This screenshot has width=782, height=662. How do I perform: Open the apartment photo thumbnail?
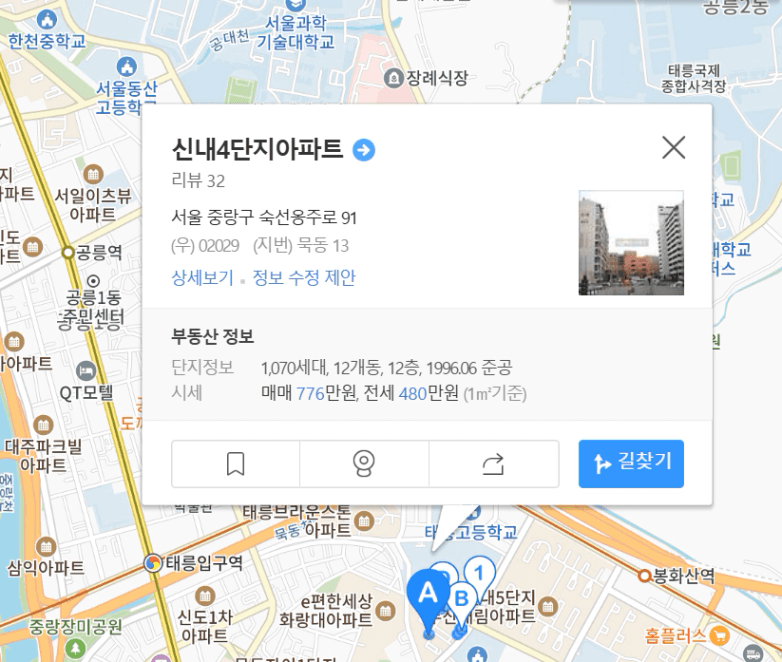[x=631, y=242]
